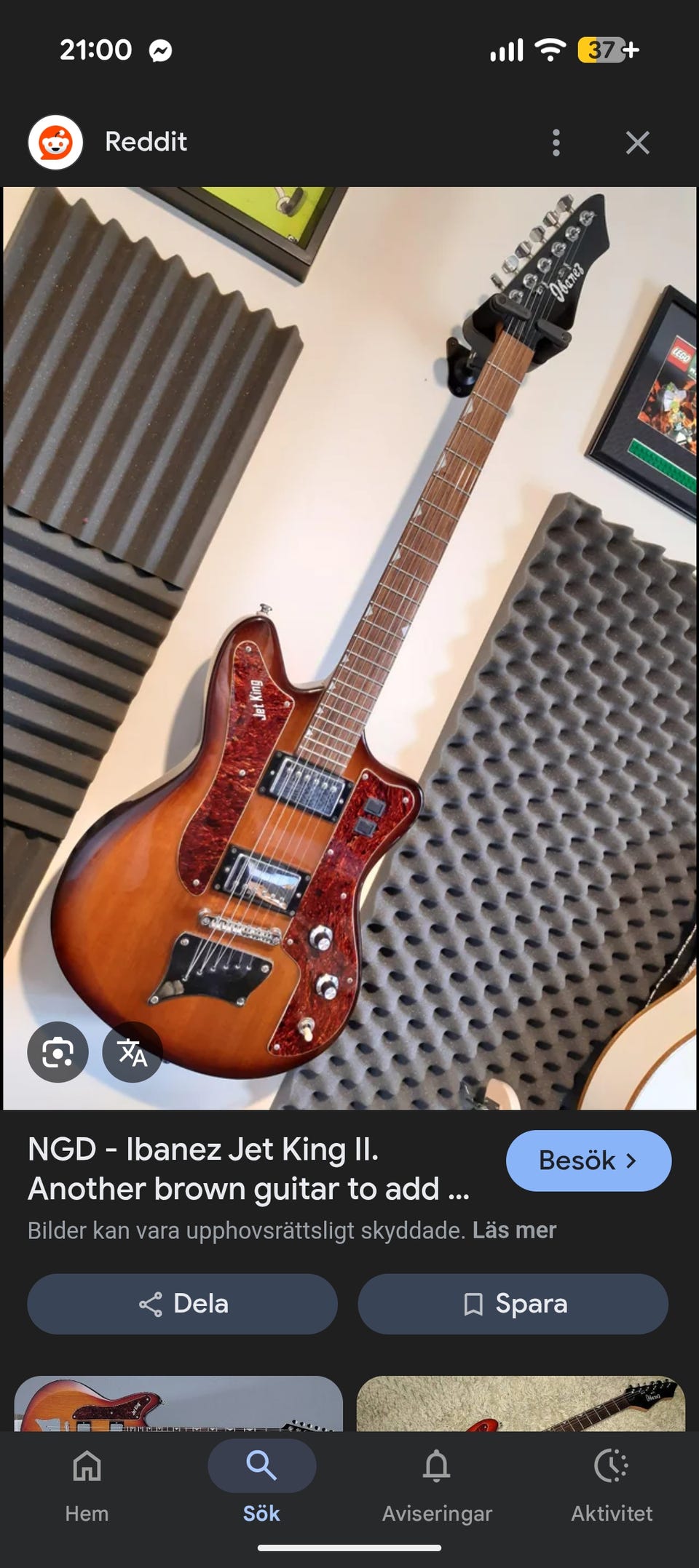
Task: Search this image with Lens icon
Action: [x=58, y=1052]
